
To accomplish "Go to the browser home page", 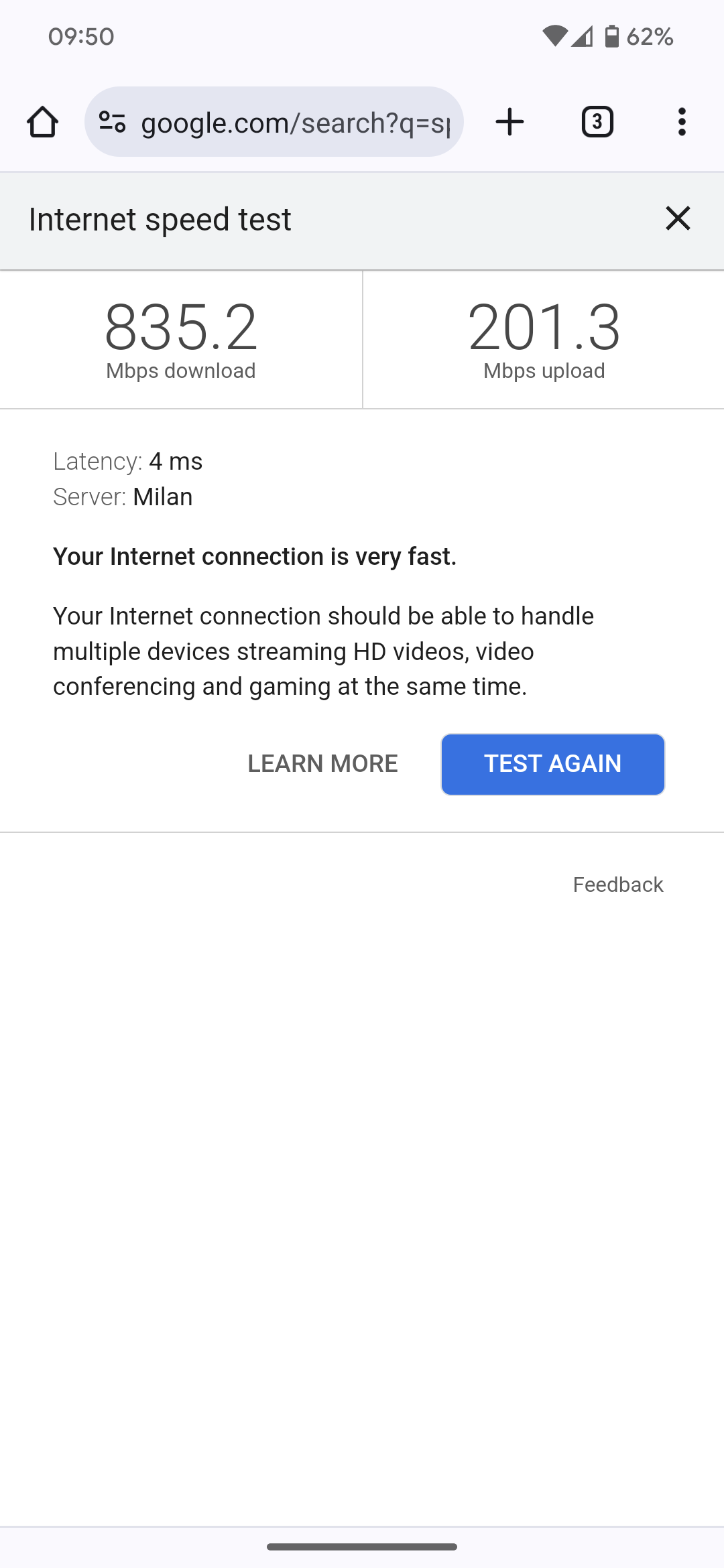I will coord(42,122).
